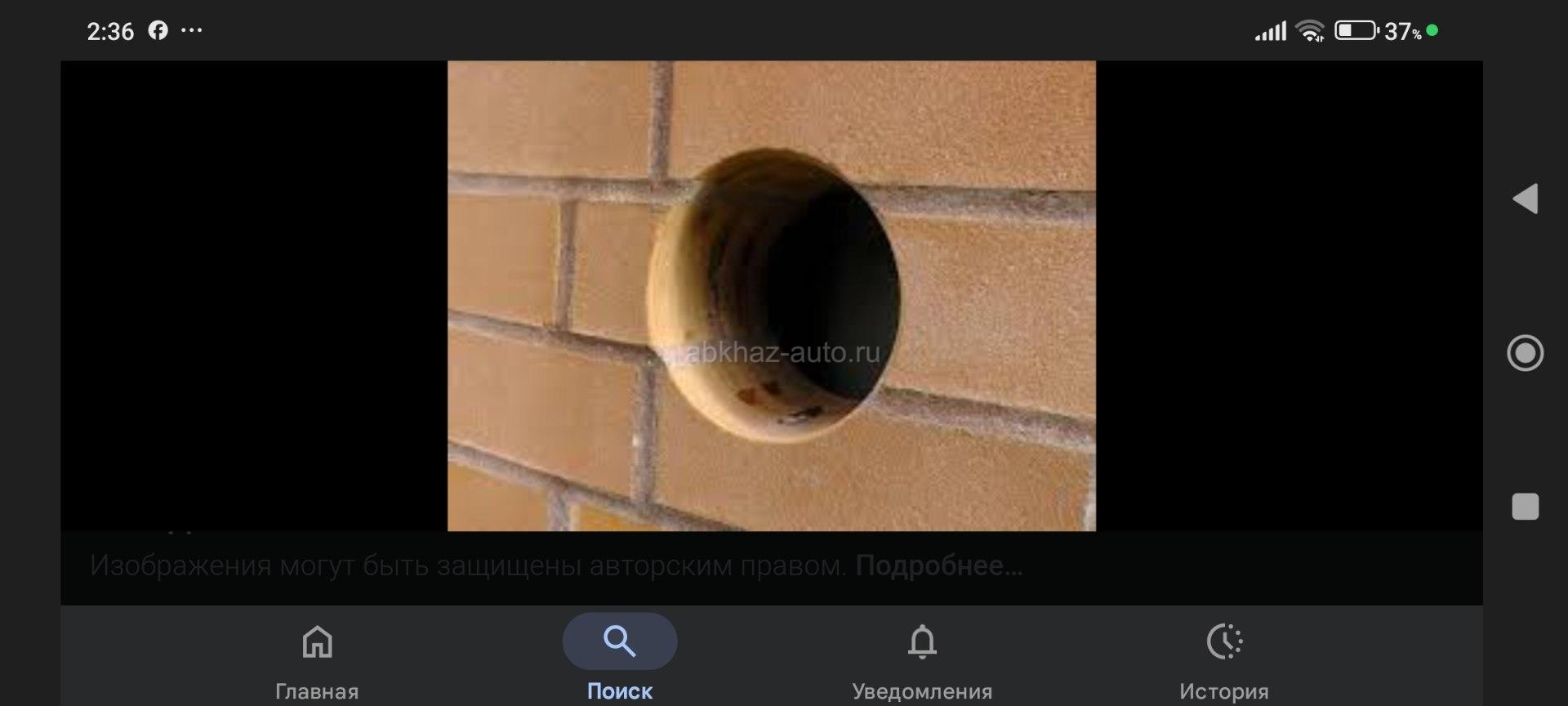Screen dimensions: 1568x706
Task: Select the Поиск tab
Action: [619, 659]
